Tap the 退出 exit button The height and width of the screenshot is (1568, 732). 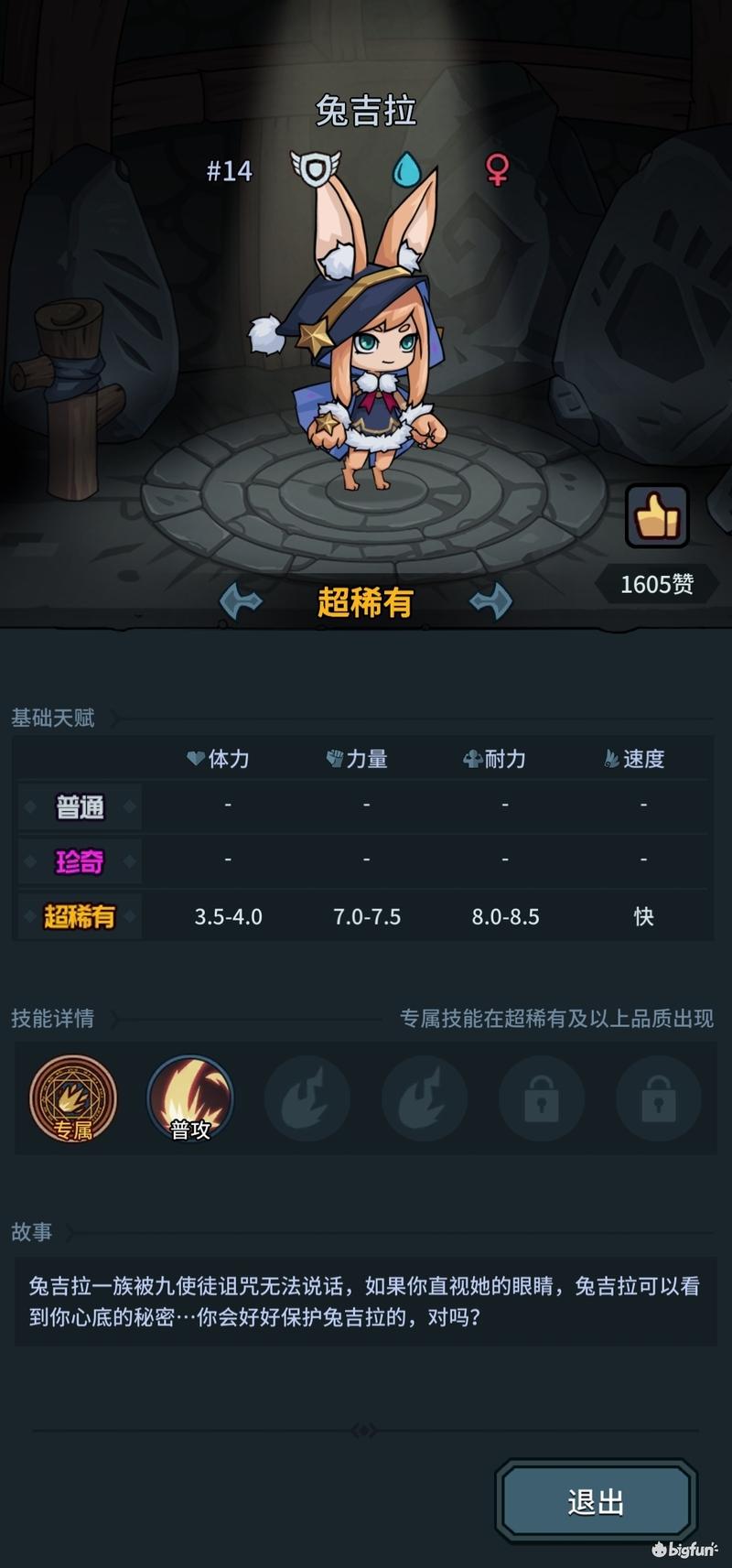point(596,1501)
